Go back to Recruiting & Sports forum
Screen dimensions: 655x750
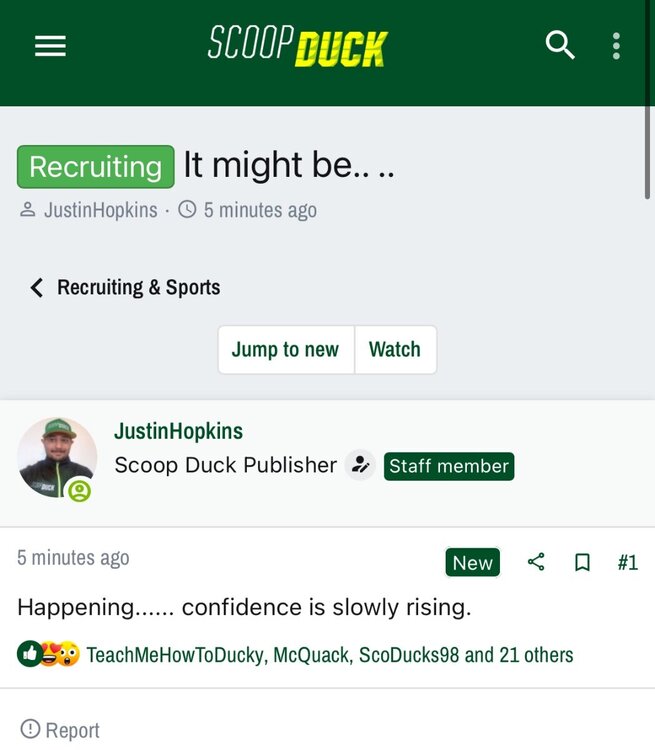(125, 288)
